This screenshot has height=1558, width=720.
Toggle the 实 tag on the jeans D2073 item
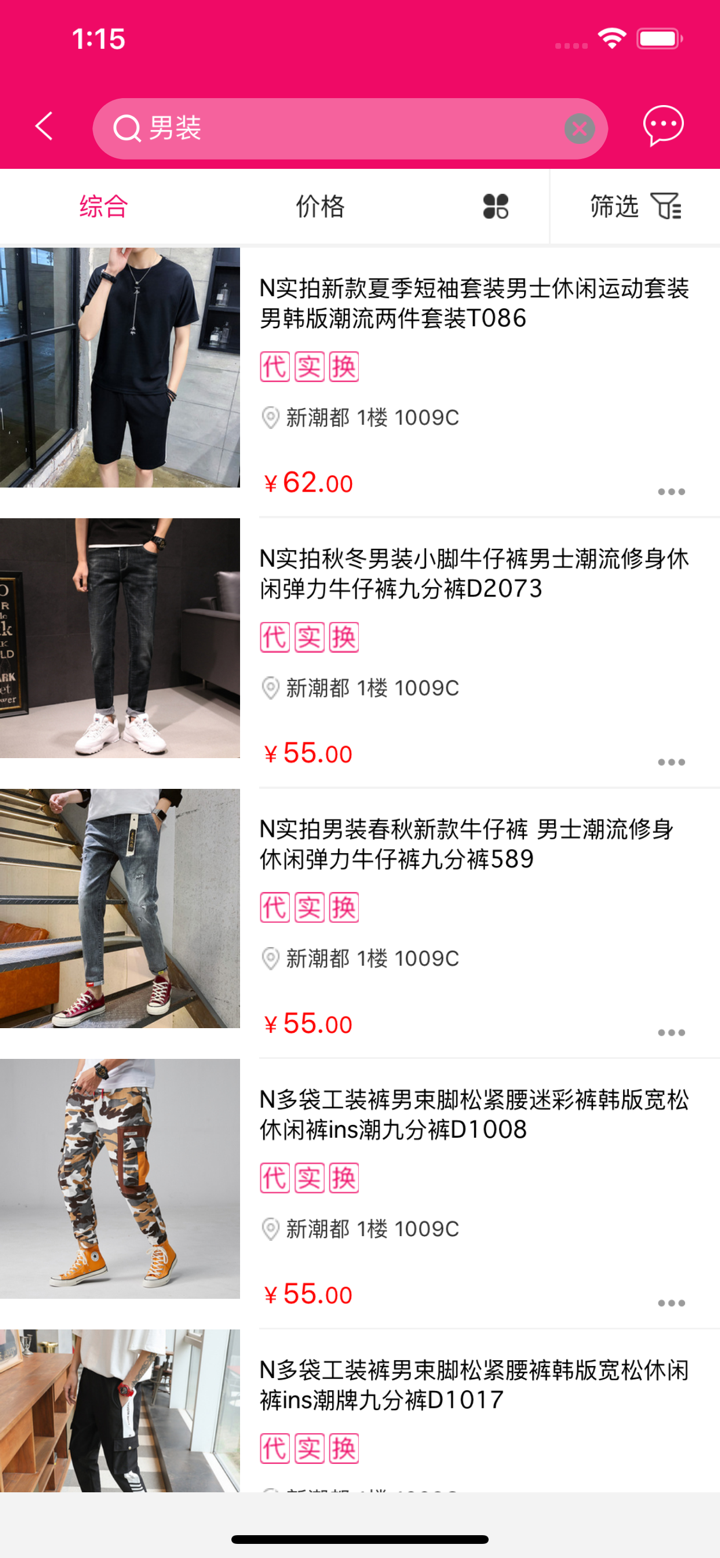click(x=309, y=637)
